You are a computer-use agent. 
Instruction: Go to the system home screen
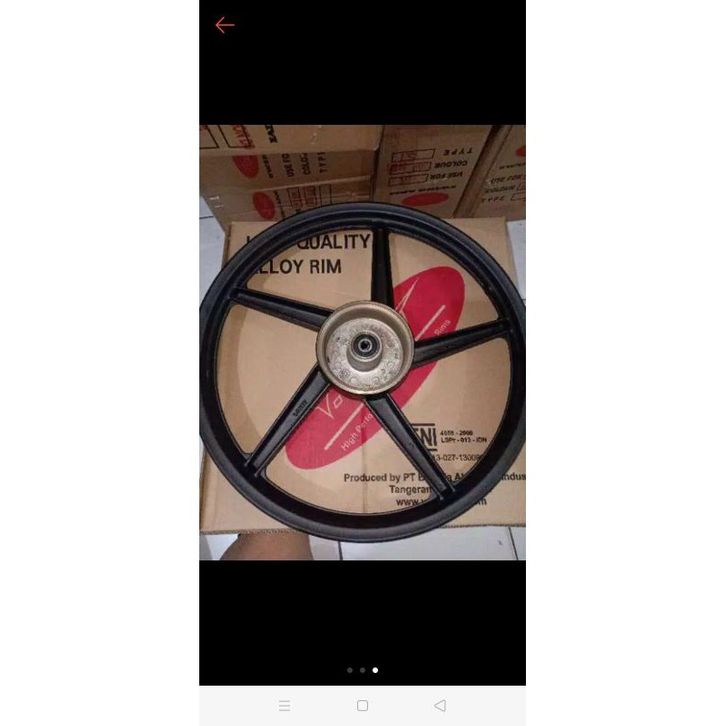pyautogui.click(x=362, y=705)
